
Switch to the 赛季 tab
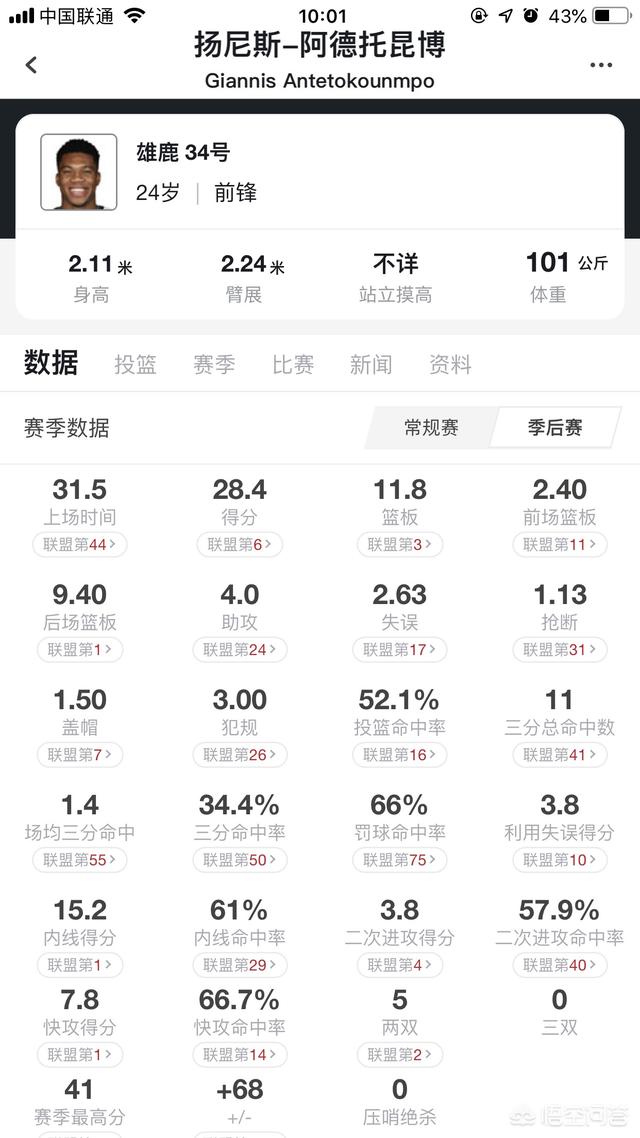tap(214, 365)
